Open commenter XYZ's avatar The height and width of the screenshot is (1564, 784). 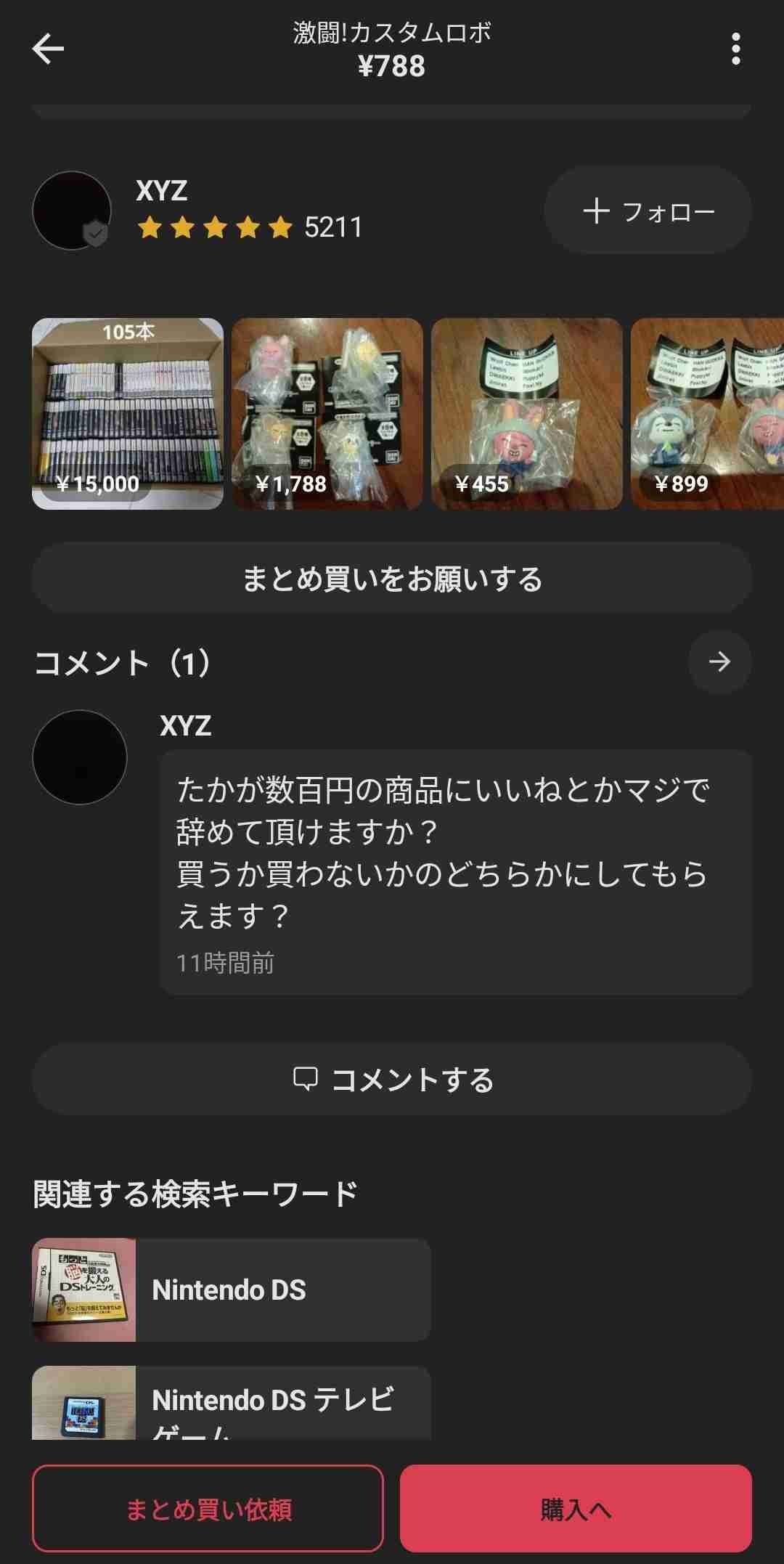[x=80, y=757]
